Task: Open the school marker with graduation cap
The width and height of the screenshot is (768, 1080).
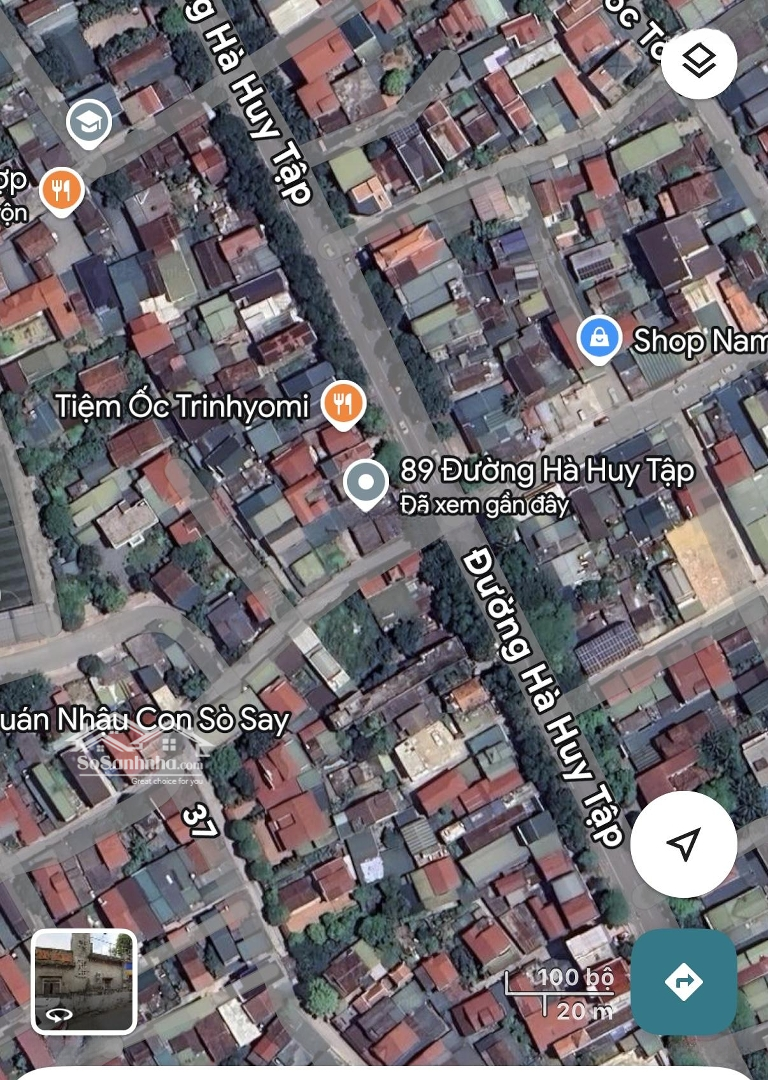Action: (x=88, y=123)
